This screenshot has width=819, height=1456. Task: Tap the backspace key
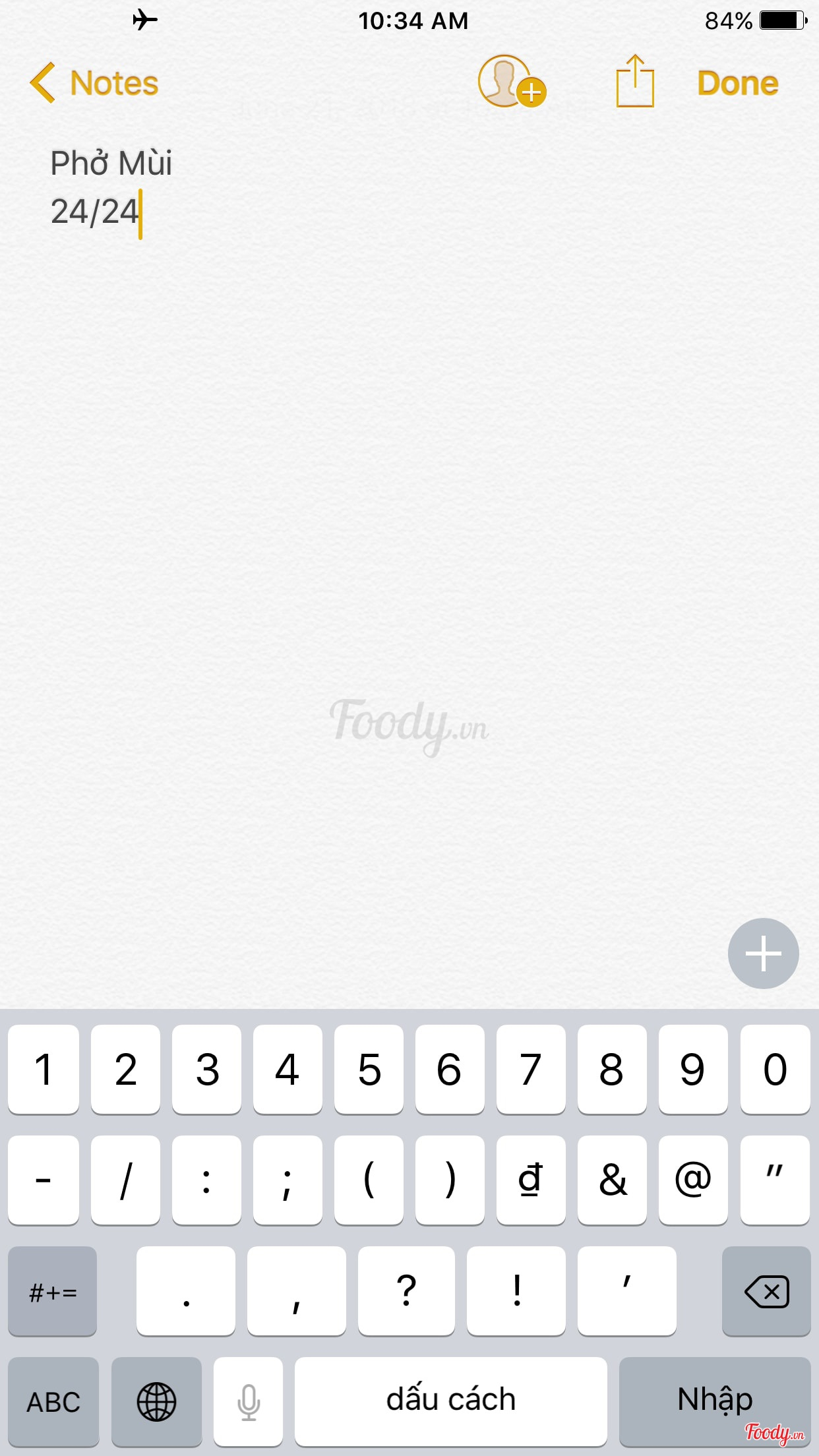[766, 1290]
